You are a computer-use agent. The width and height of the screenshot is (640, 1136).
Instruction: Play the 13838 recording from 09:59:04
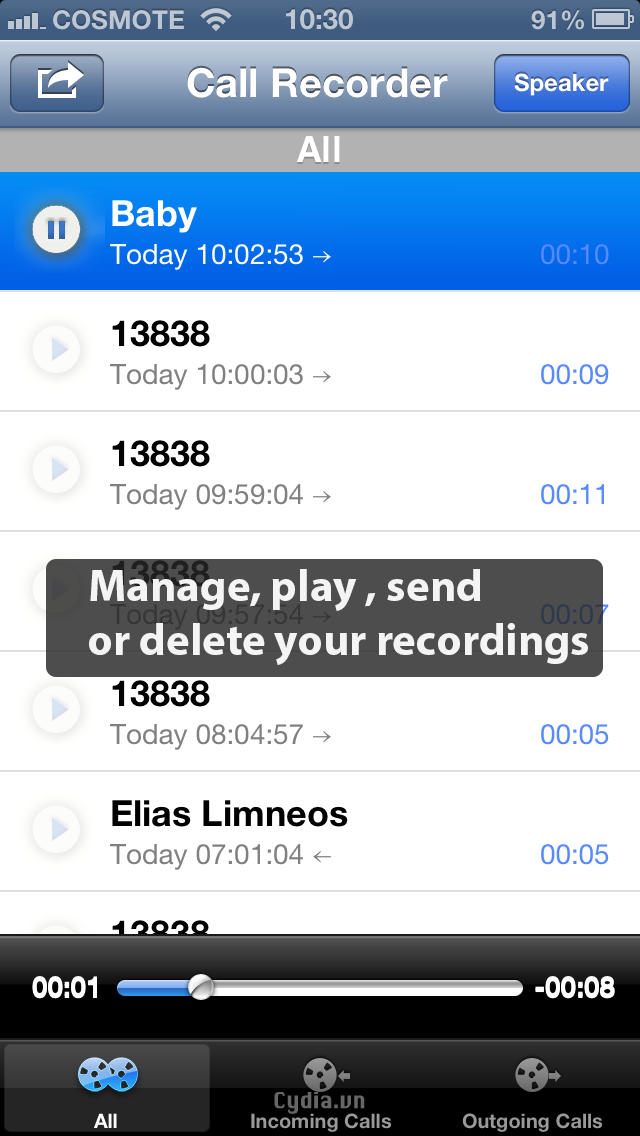pos(56,470)
